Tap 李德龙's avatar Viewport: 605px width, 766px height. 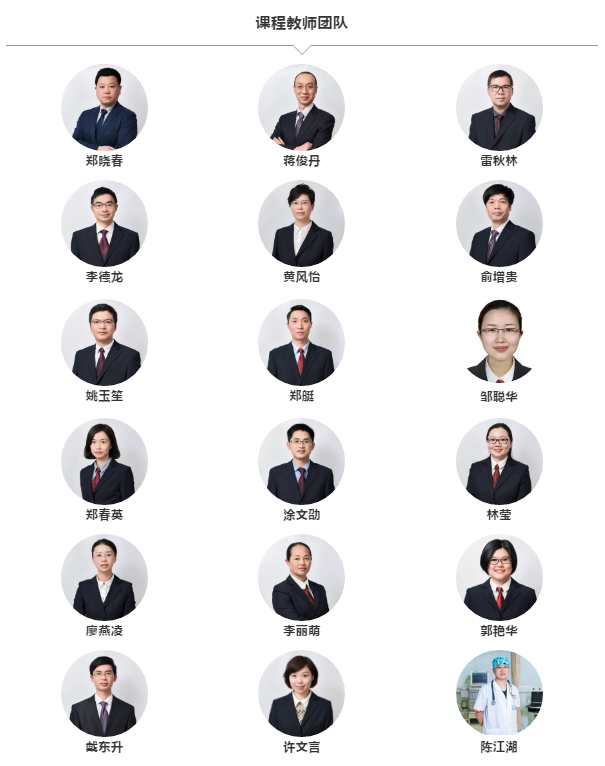pos(104,224)
